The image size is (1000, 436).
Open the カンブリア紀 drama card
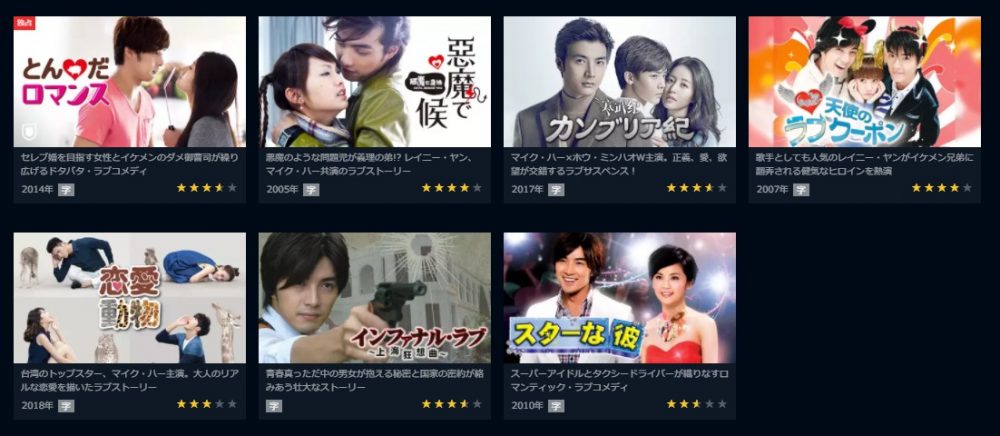pos(619,82)
